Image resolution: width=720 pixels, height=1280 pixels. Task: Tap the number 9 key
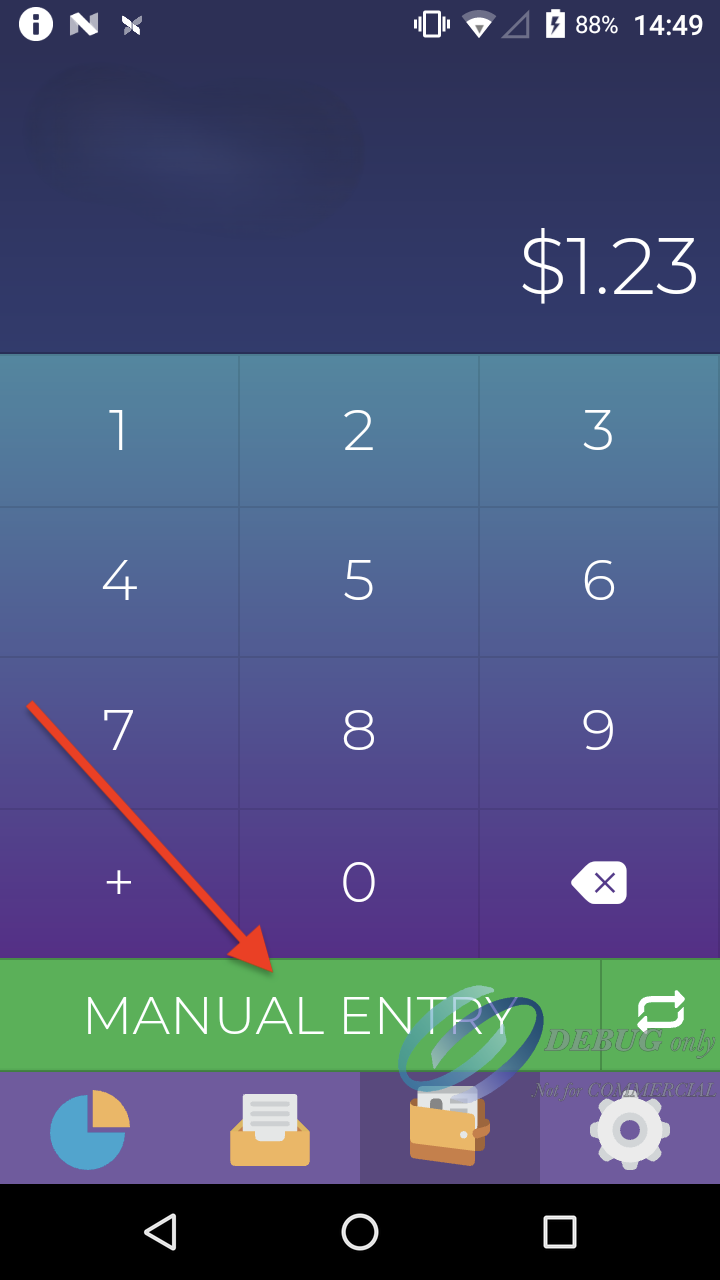[598, 731]
